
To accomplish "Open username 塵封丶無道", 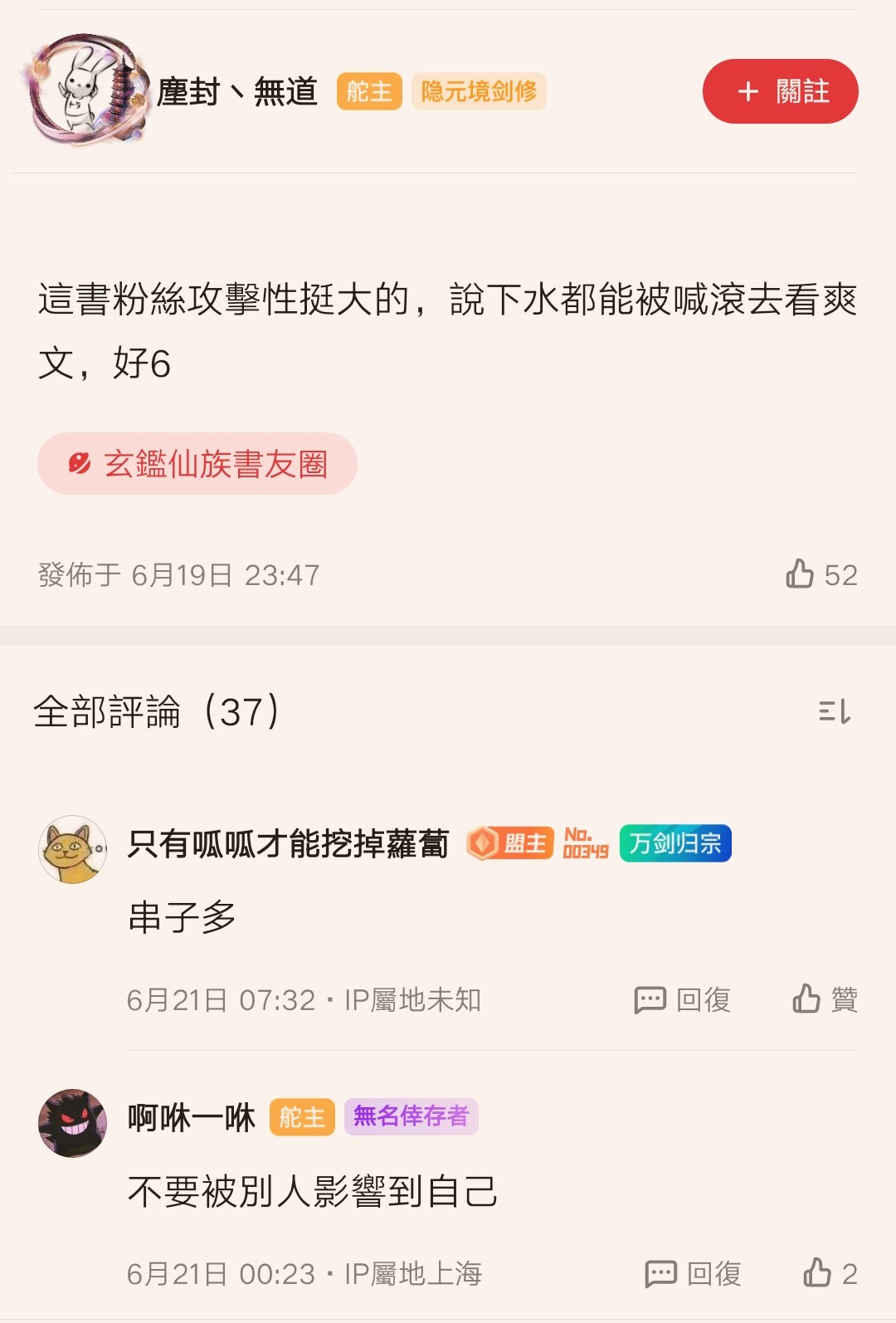I will pos(237,91).
